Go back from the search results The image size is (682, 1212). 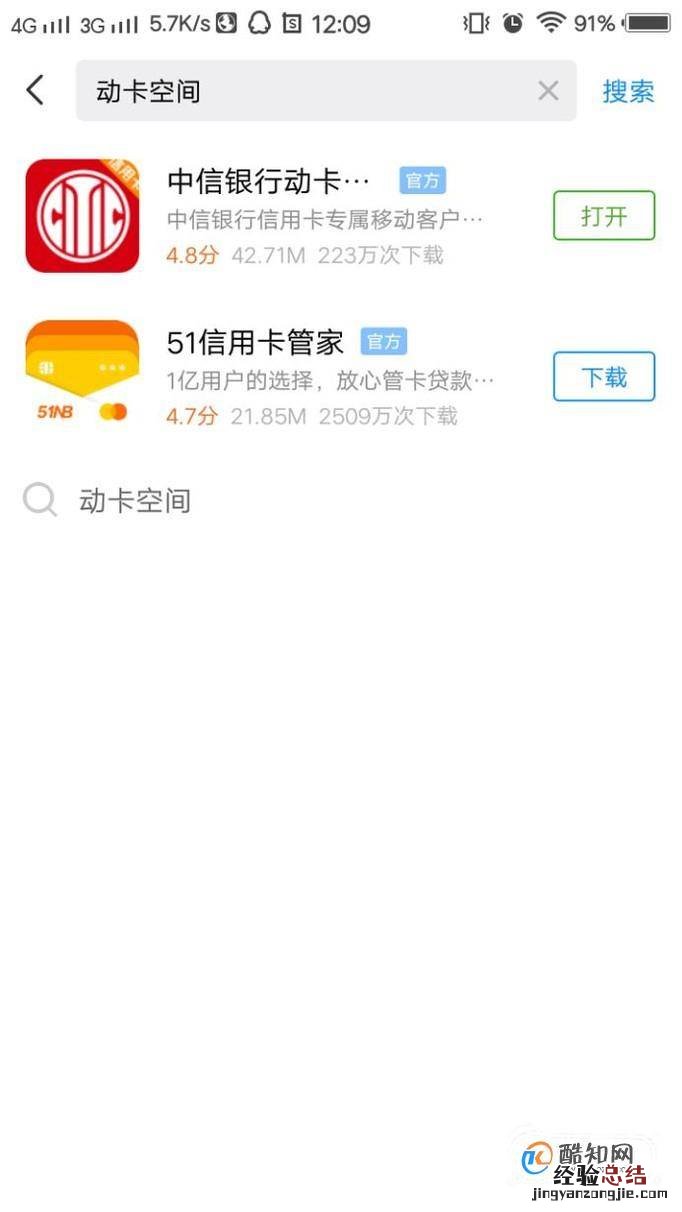[35, 91]
